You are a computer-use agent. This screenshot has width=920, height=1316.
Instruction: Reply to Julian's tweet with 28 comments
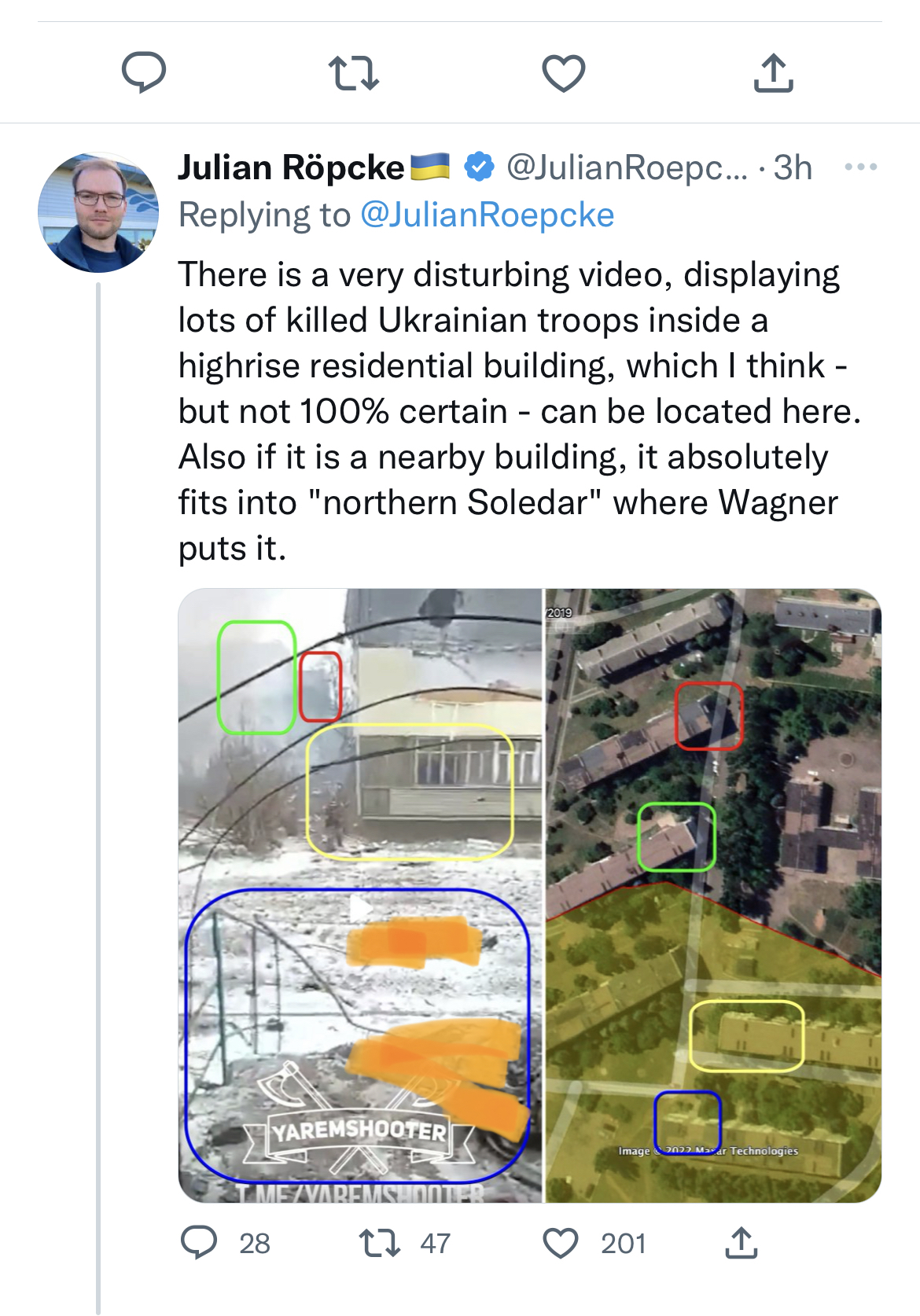pos(199,1243)
